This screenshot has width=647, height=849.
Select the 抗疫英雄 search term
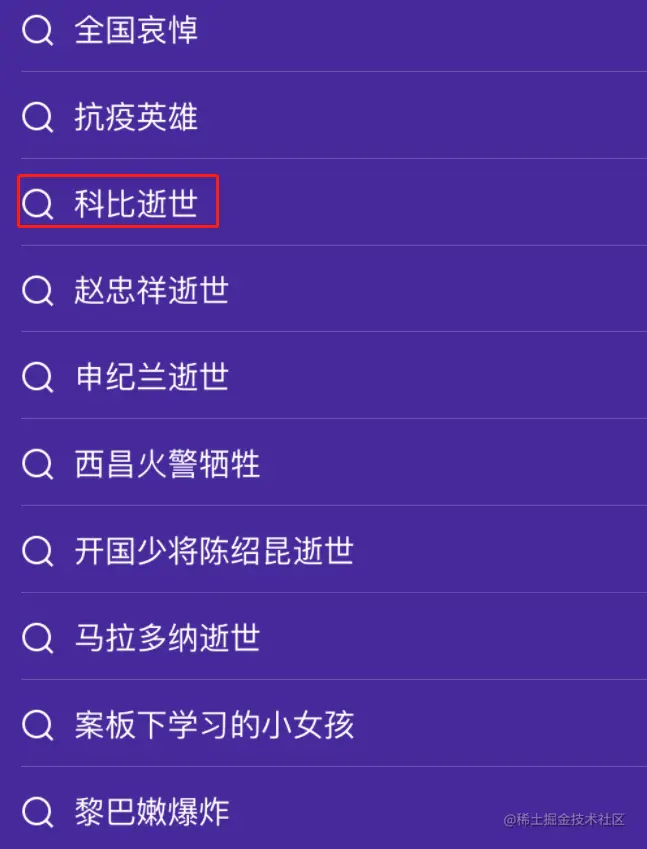136,118
